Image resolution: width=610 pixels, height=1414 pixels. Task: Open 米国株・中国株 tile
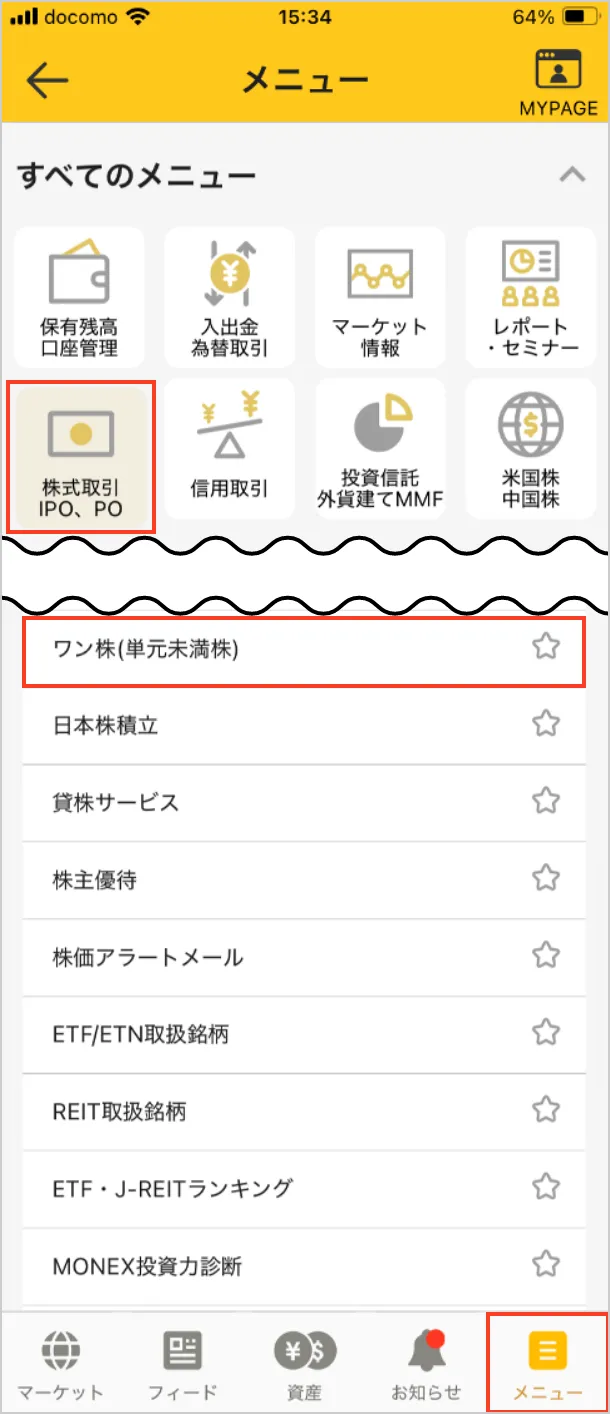(x=530, y=448)
